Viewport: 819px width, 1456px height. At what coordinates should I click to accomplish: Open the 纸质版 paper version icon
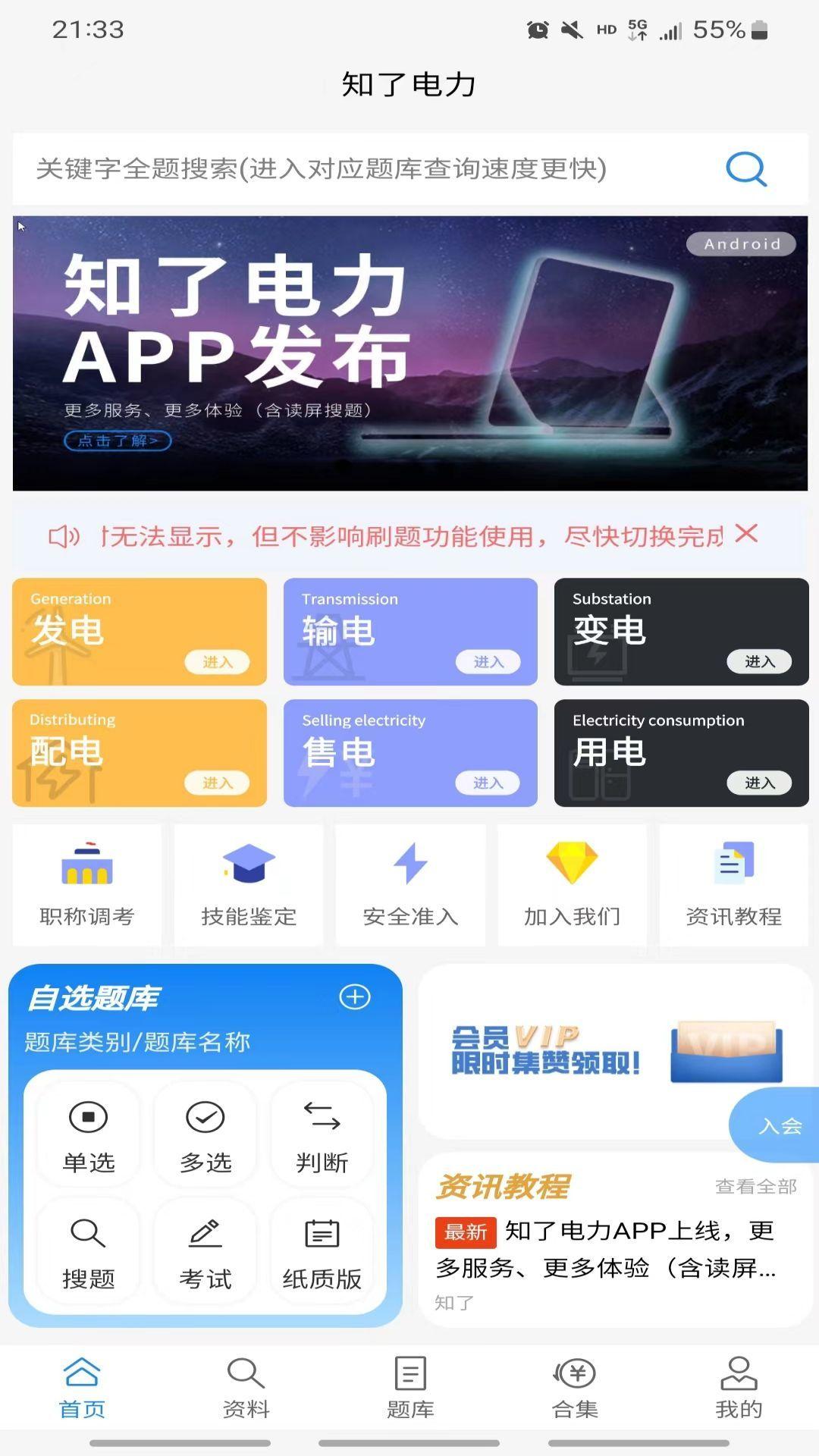[x=322, y=1250]
